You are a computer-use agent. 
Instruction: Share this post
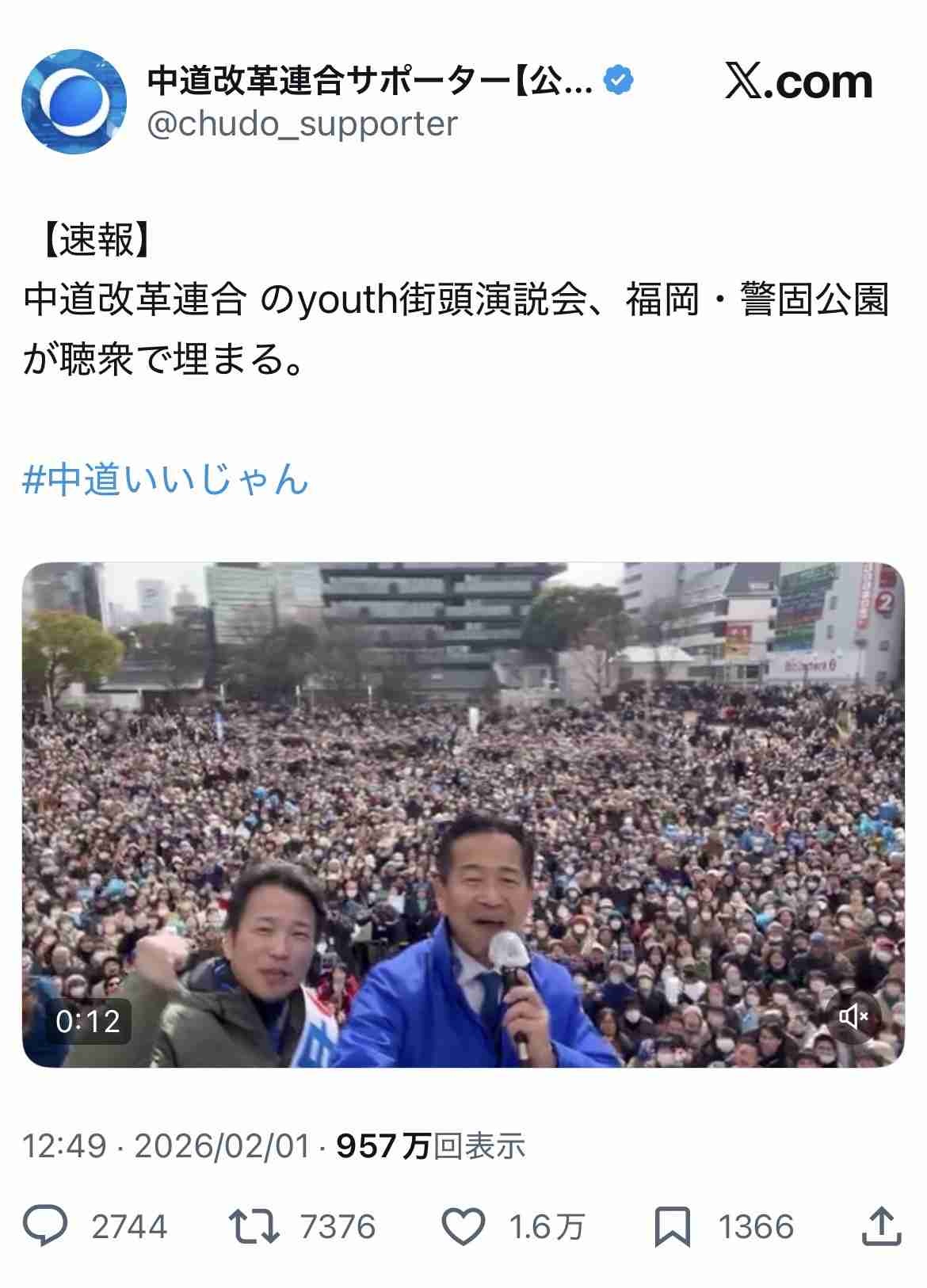click(x=881, y=1227)
